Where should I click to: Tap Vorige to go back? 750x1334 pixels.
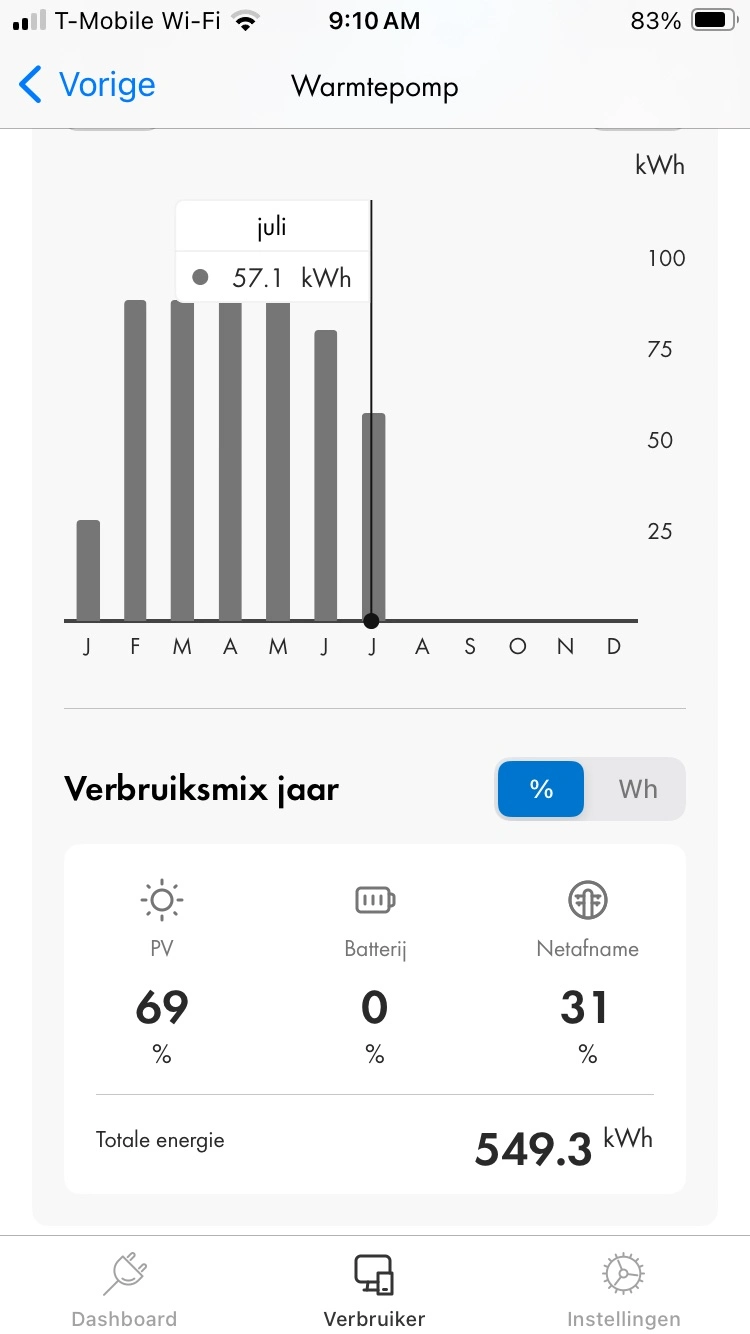tap(105, 85)
